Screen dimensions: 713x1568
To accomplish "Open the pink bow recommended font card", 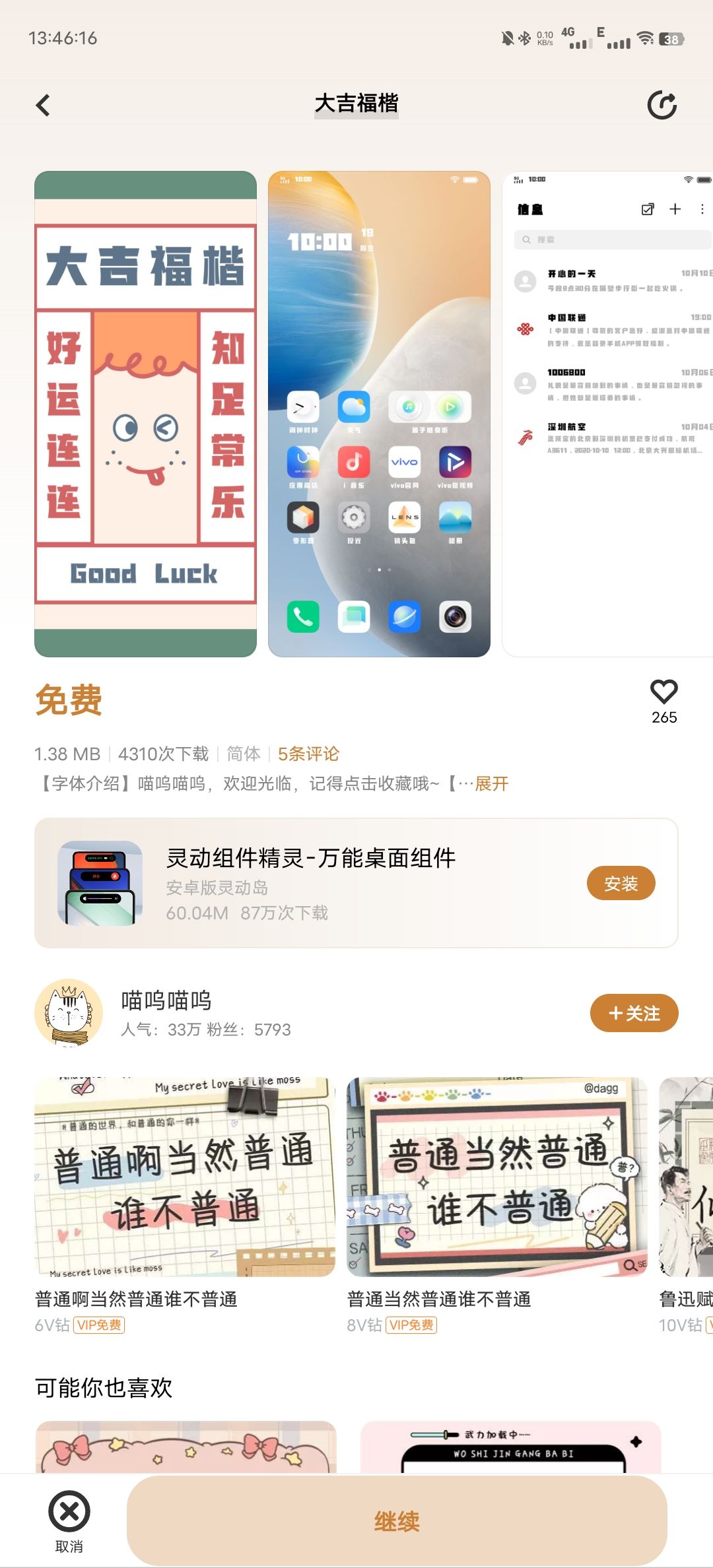I will [x=186, y=1447].
